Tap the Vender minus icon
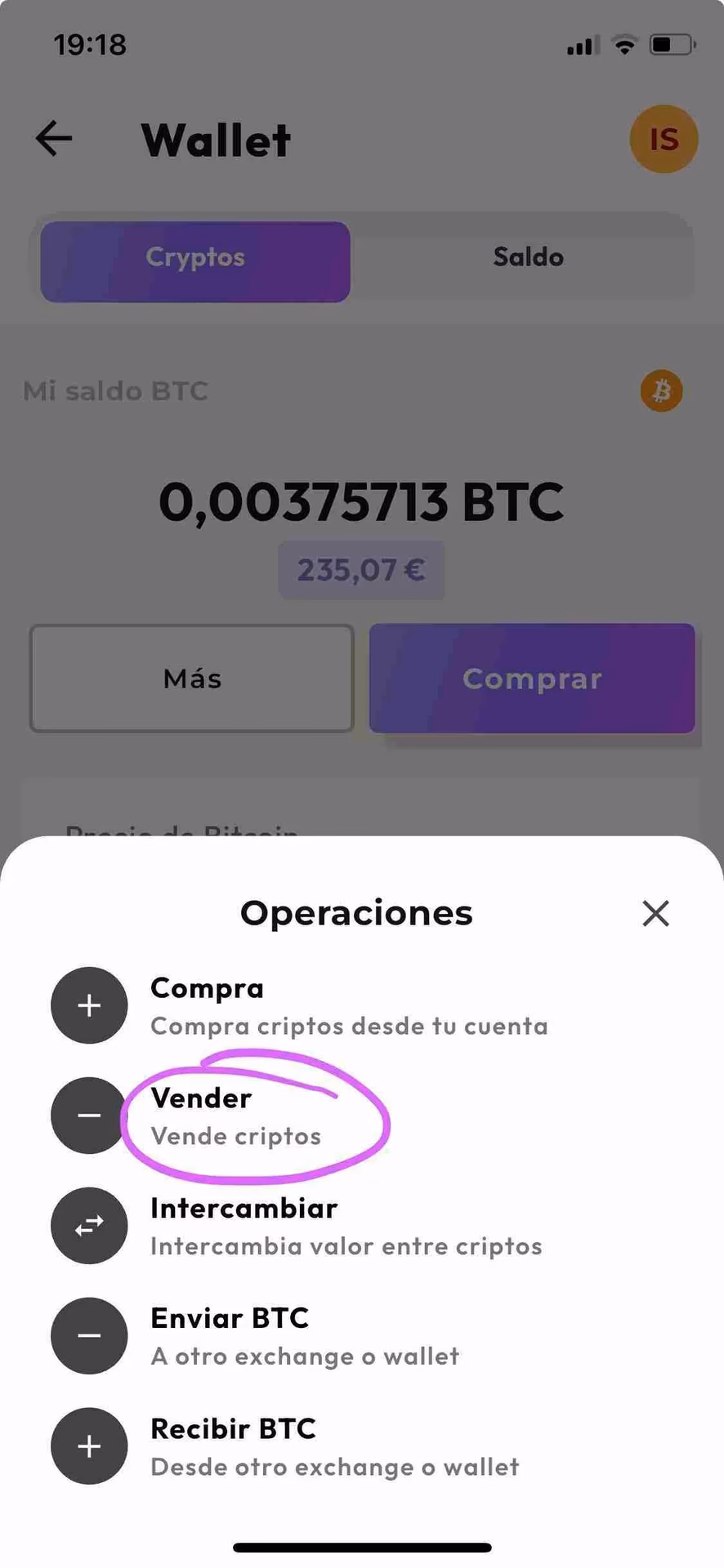The image size is (724, 1568). 89,1115
